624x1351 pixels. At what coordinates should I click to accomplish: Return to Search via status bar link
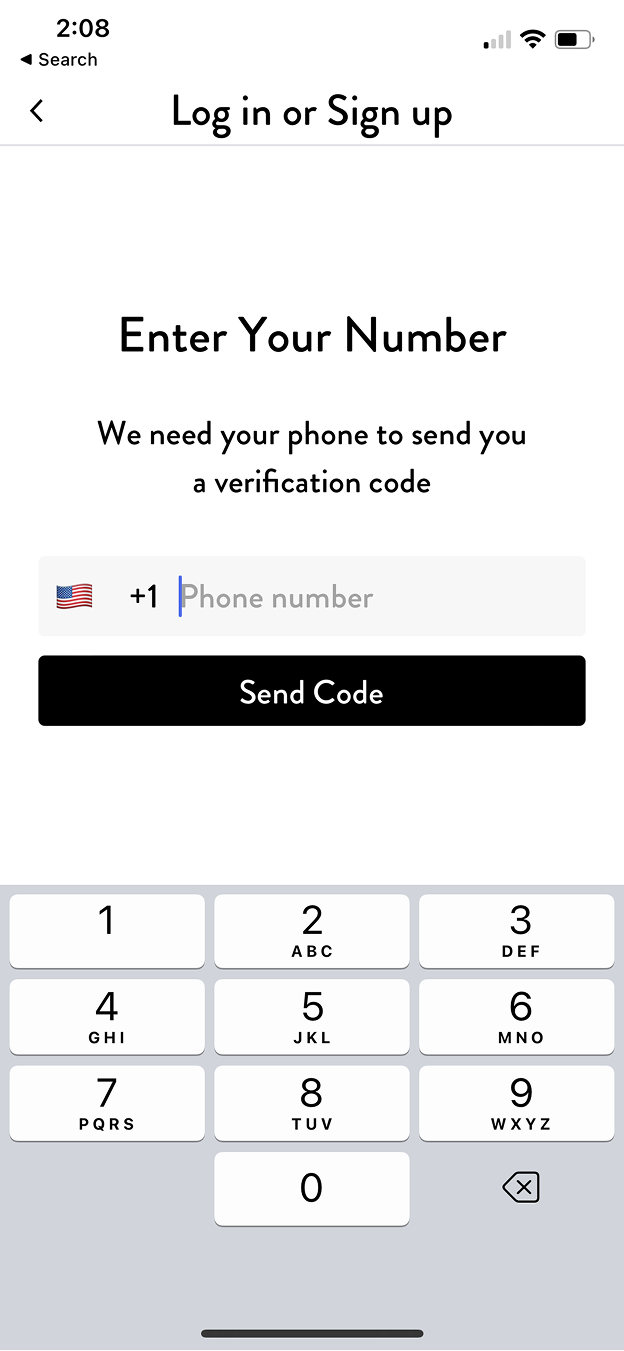point(59,60)
